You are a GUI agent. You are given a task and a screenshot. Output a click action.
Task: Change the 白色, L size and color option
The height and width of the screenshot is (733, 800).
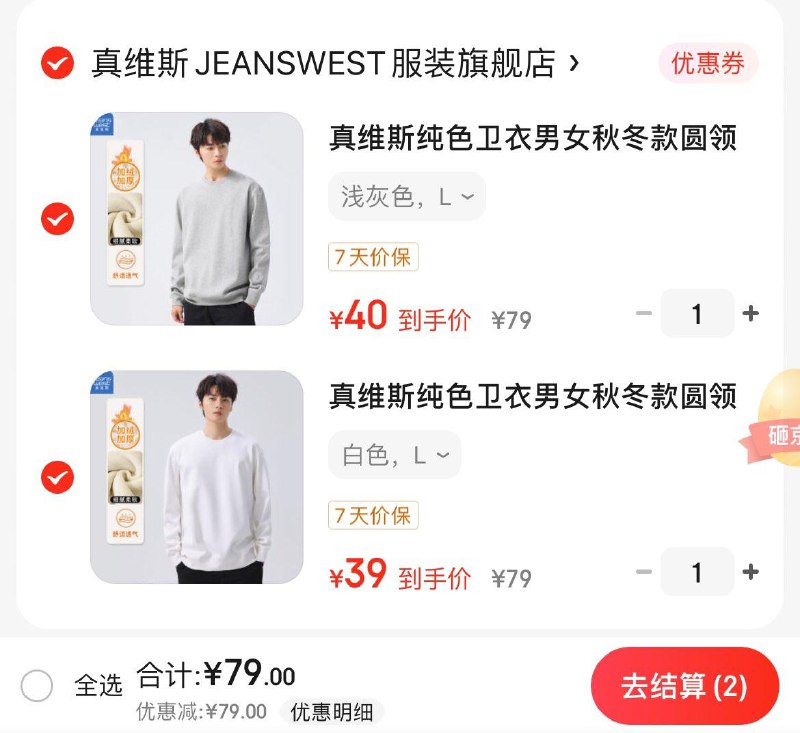click(x=395, y=455)
